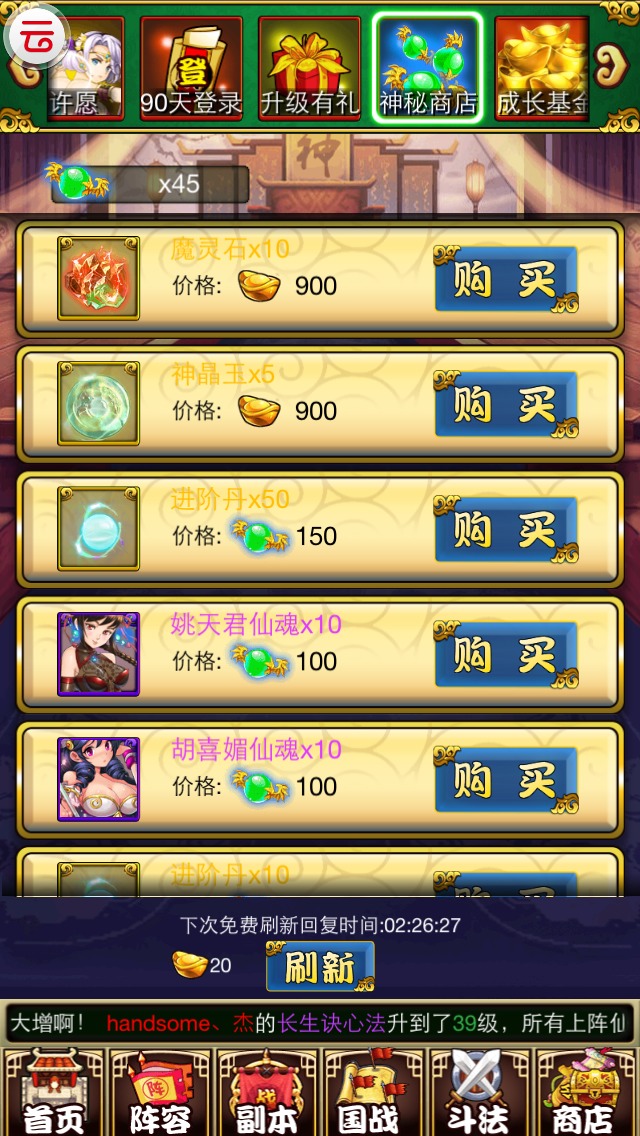
Task: Open the 商店 shop tab
Action: coord(585,1093)
